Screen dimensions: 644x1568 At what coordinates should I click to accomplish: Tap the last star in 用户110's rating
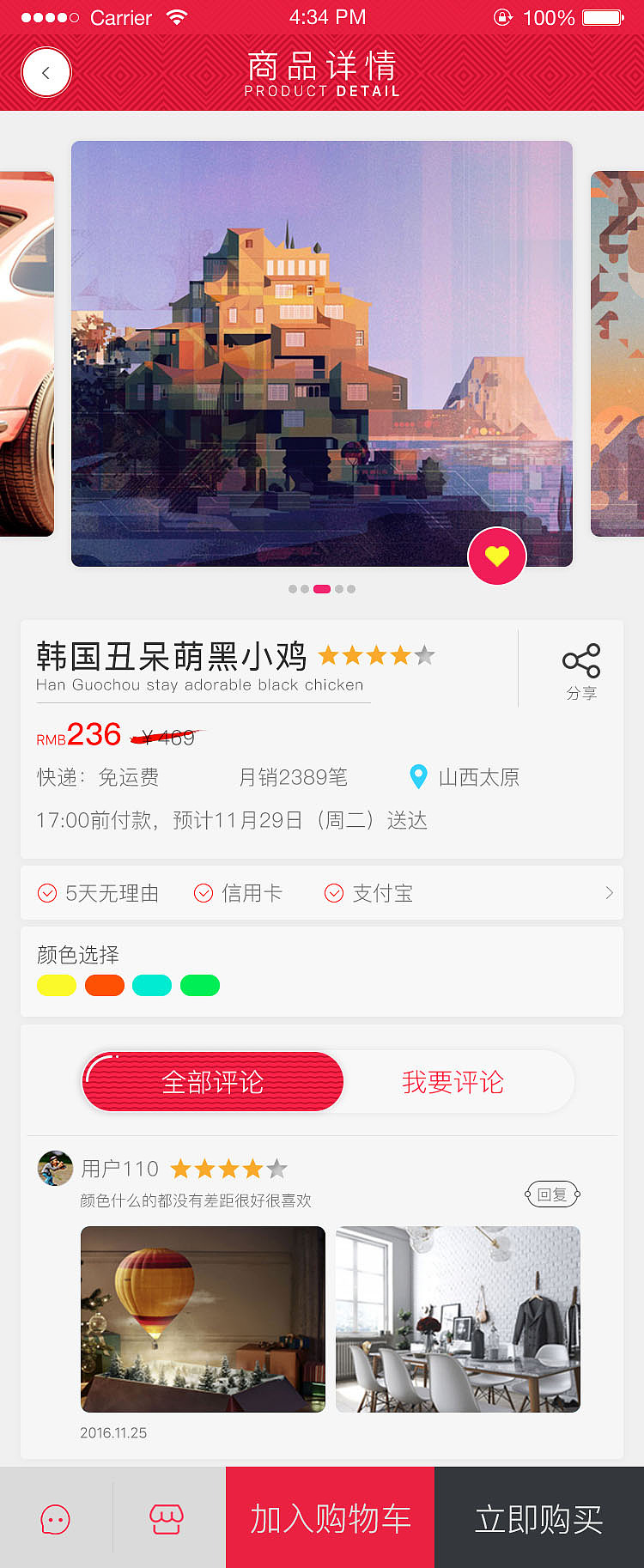coord(276,1168)
